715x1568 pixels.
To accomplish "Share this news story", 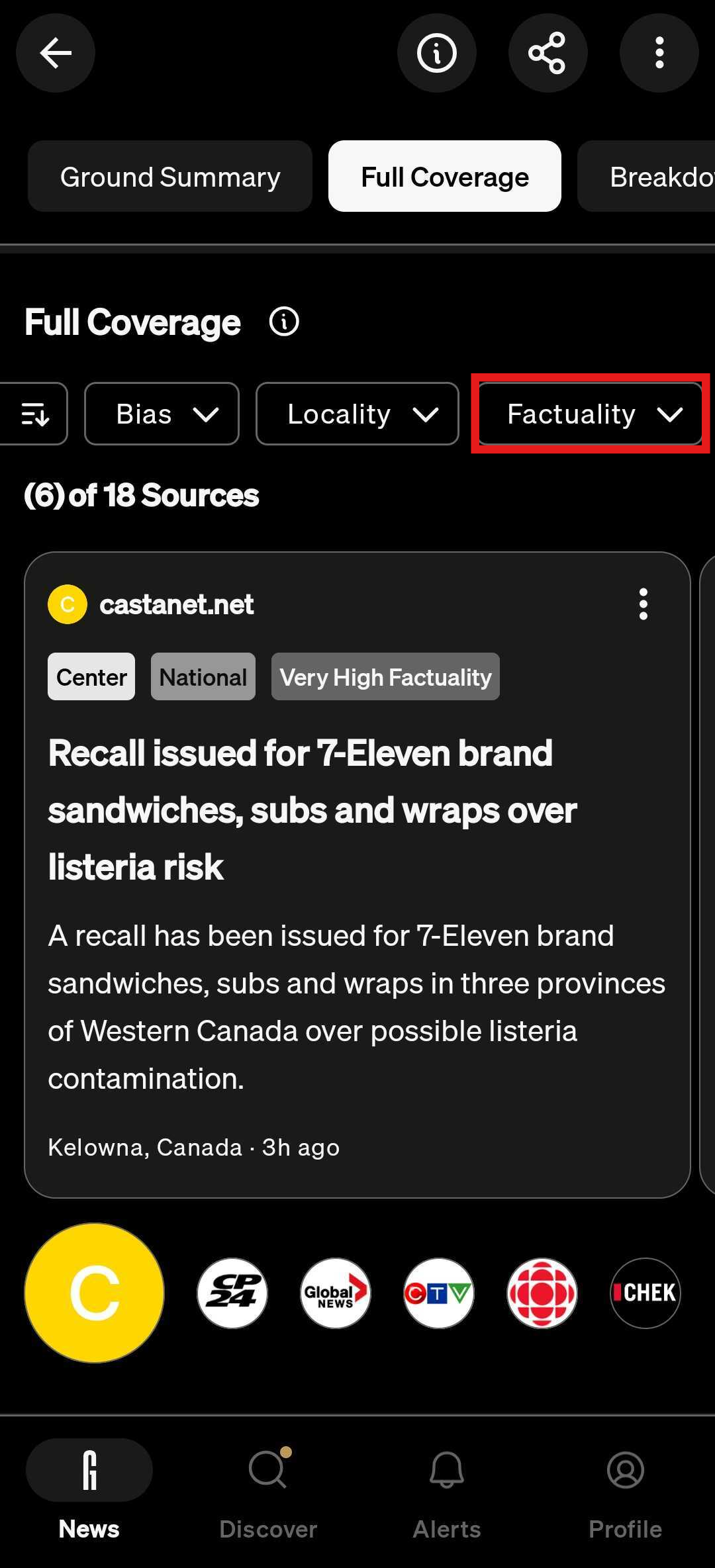I will (x=548, y=53).
